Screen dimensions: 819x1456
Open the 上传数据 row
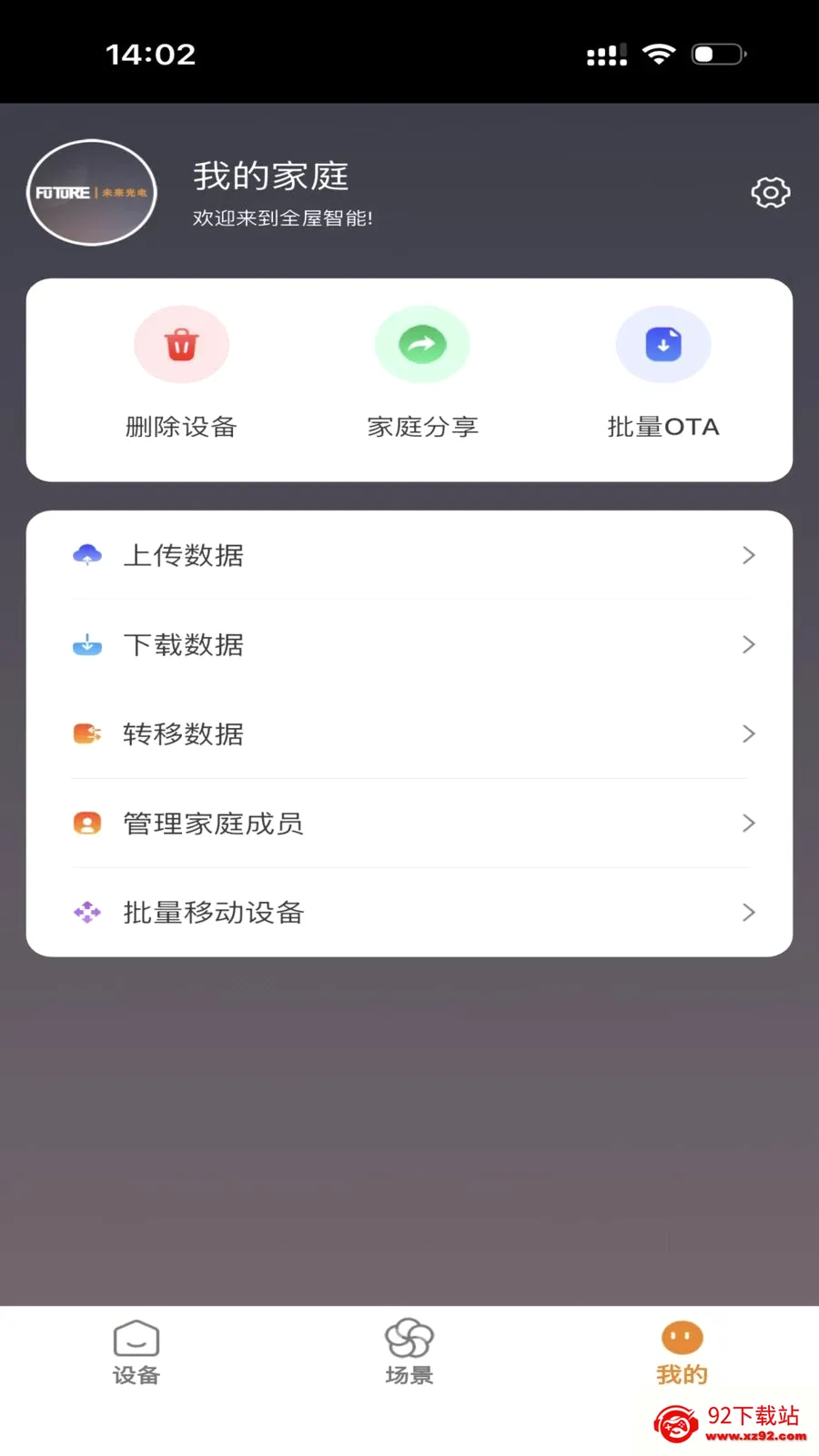409,555
